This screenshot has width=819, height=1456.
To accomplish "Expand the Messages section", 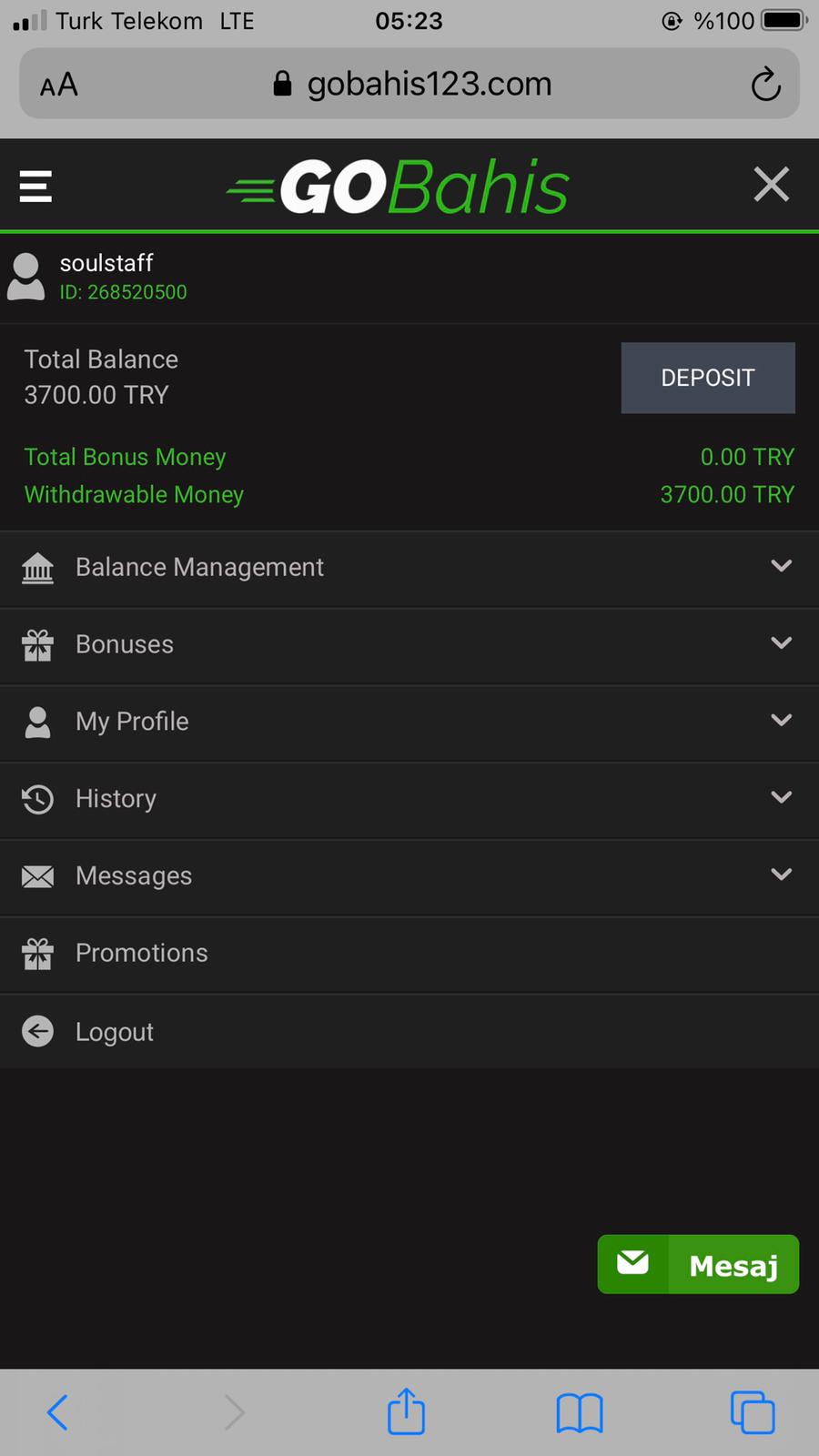I will (409, 876).
